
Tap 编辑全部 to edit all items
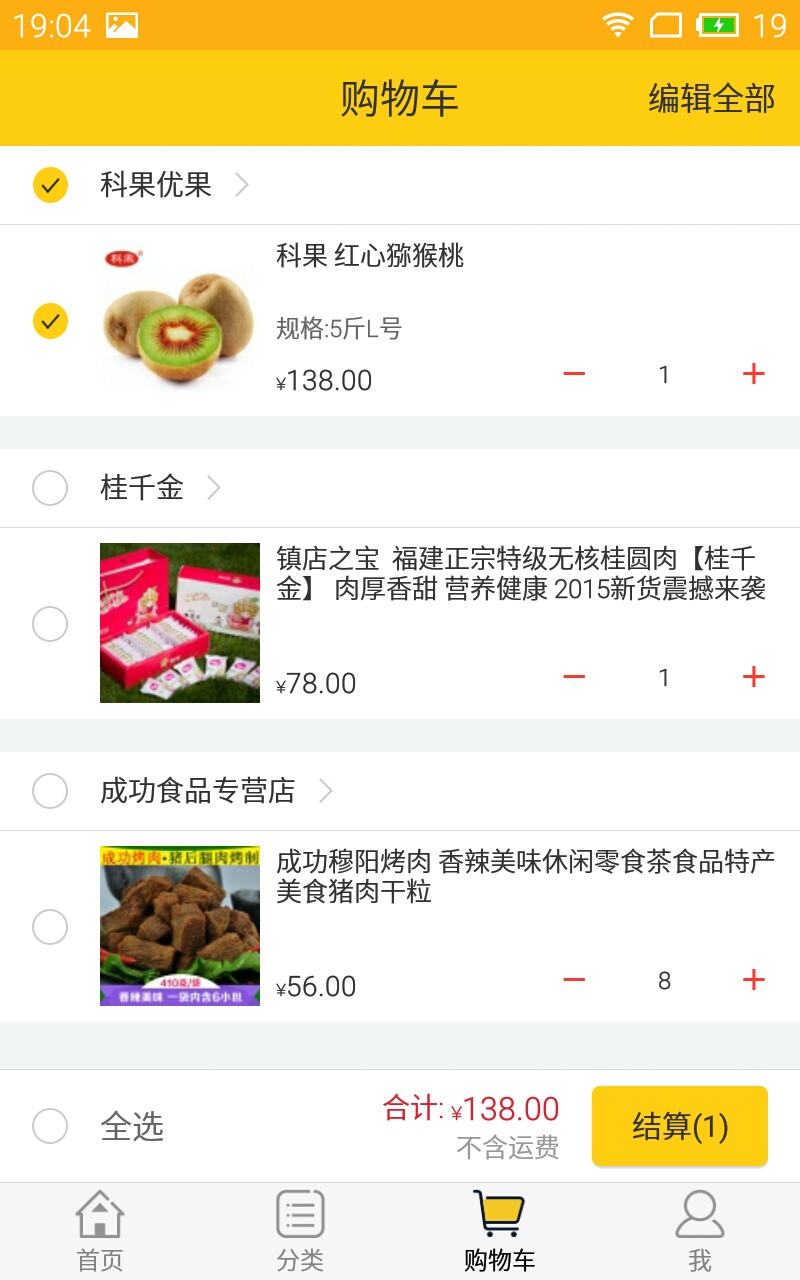point(711,99)
